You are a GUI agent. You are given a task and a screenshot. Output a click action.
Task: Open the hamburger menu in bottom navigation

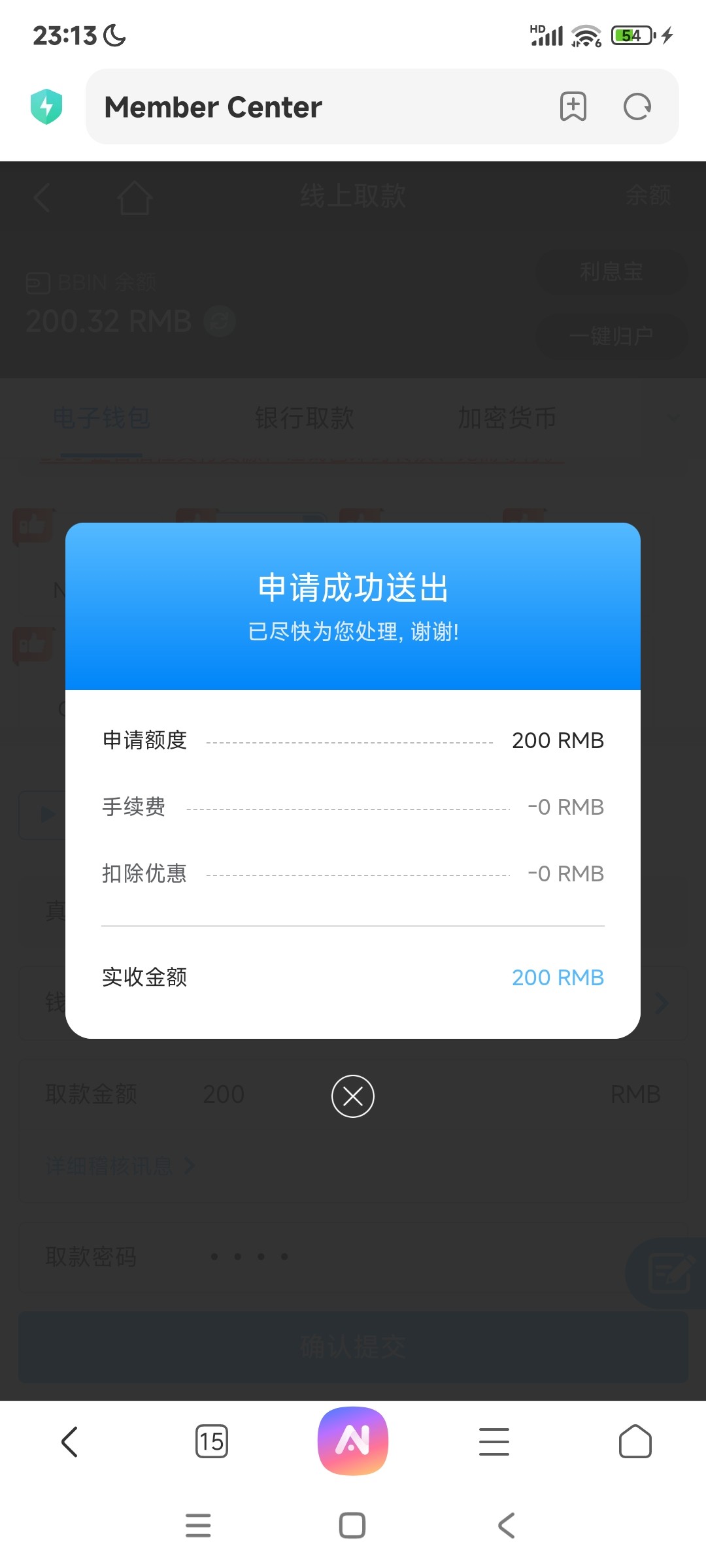(x=494, y=1442)
